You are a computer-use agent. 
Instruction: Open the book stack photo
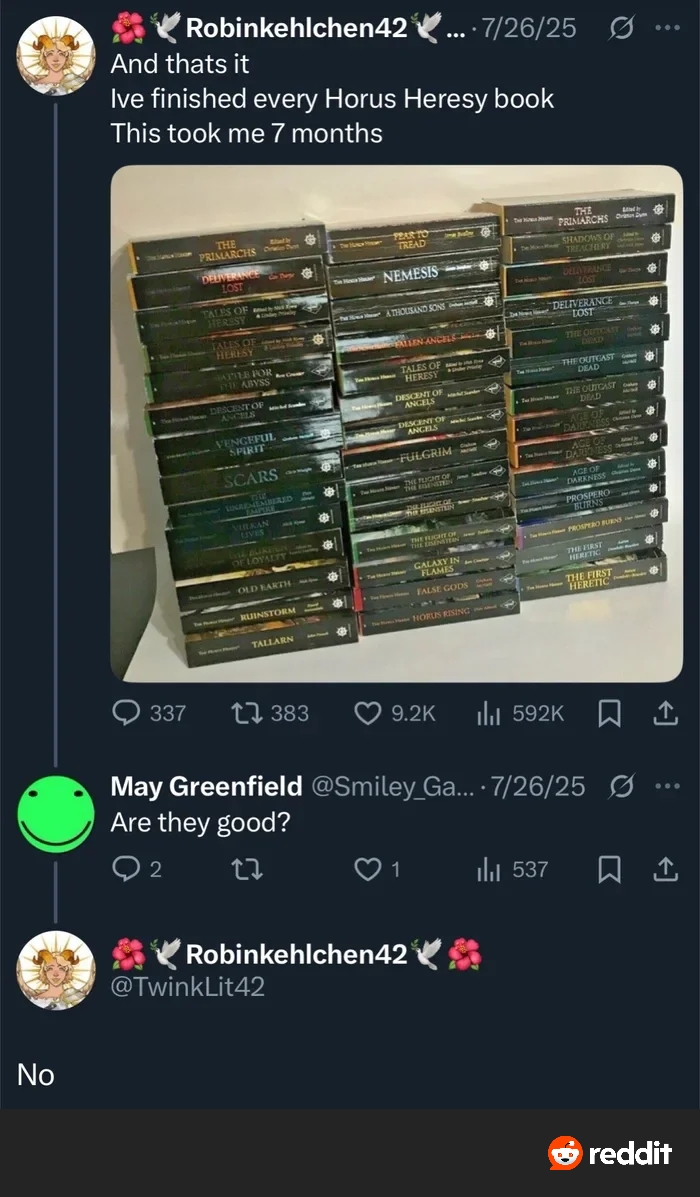[x=396, y=422]
